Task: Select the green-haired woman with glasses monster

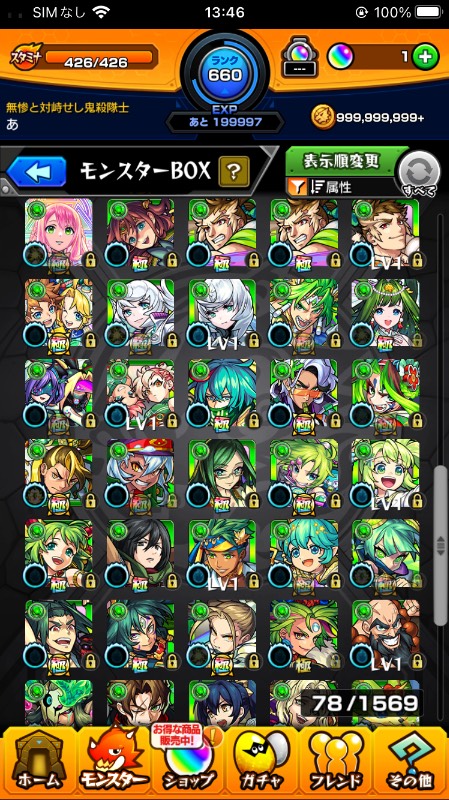Action: click(222, 473)
